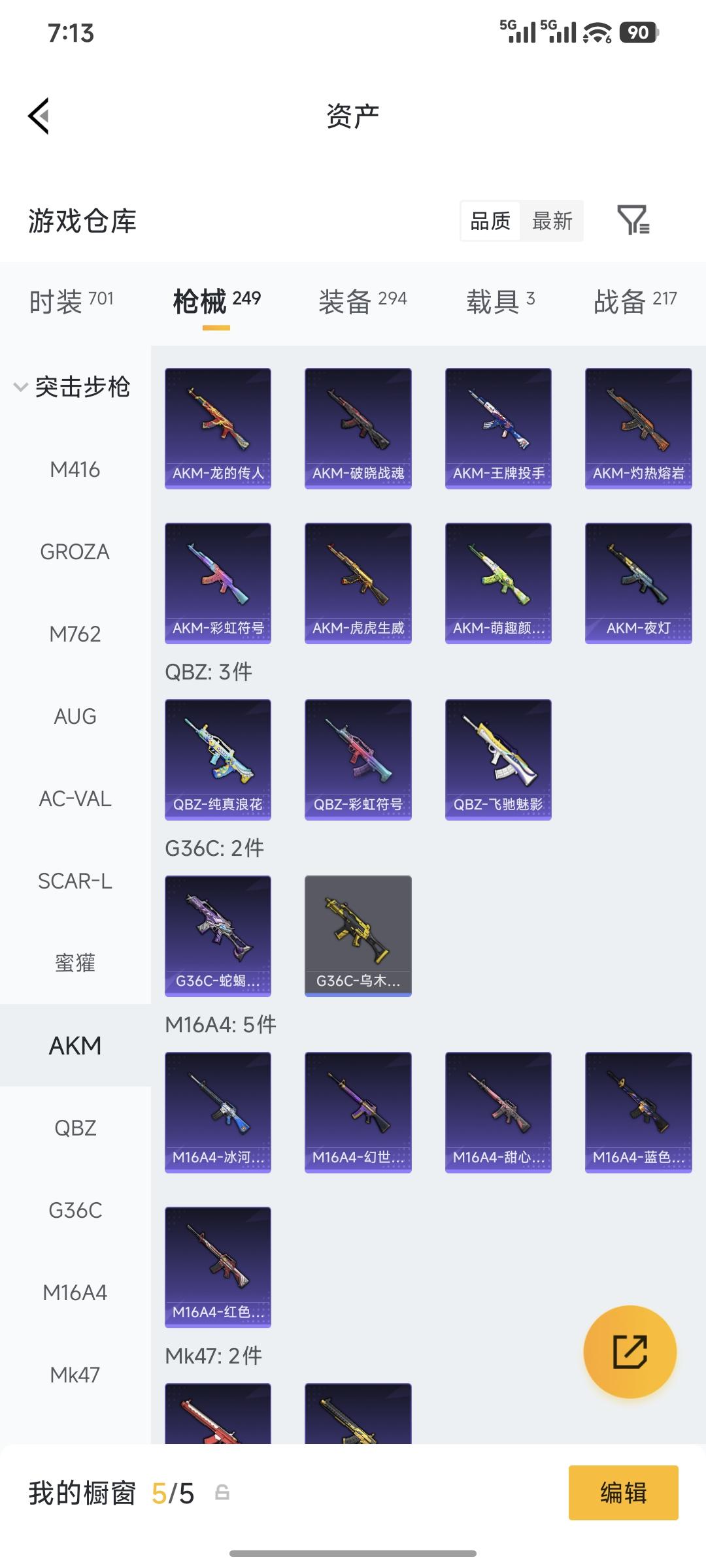Open the G36C-蛇蝎 skin tile
Image resolution: width=706 pixels, height=1568 pixels.
218,936
